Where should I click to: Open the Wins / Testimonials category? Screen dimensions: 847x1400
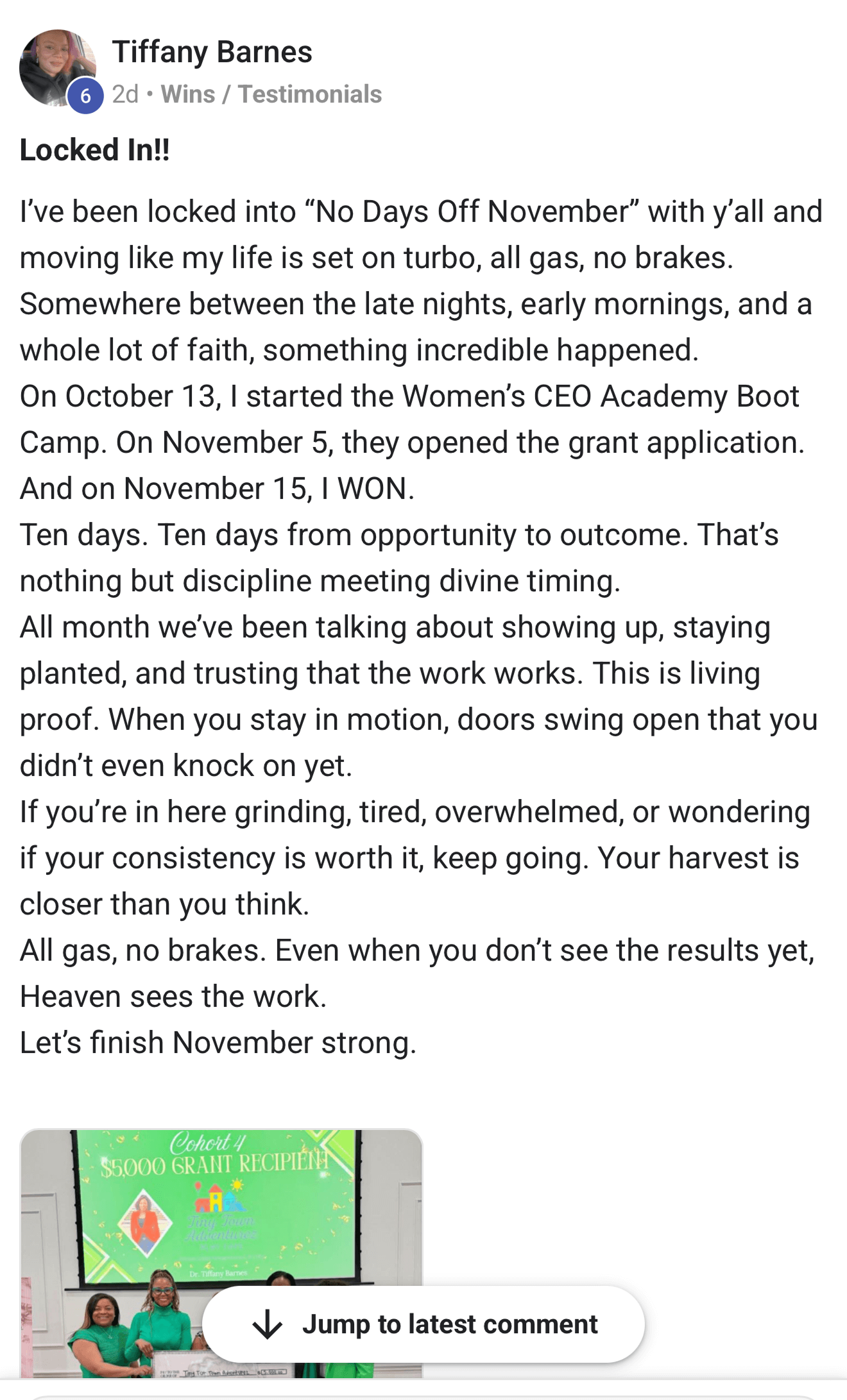[x=271, y=94]
